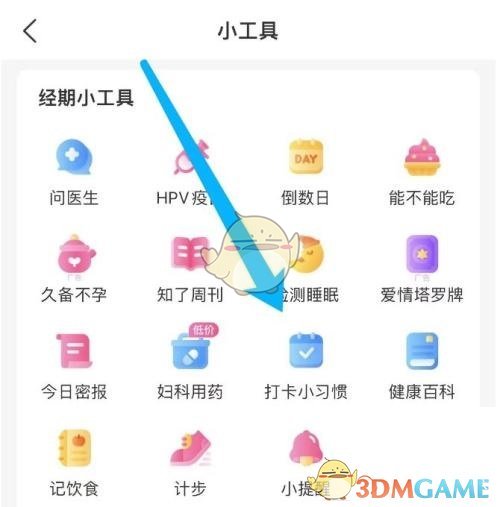Open the HPV vaccine tool
Screen dimensions: 500x507
[x=189, y=172]
